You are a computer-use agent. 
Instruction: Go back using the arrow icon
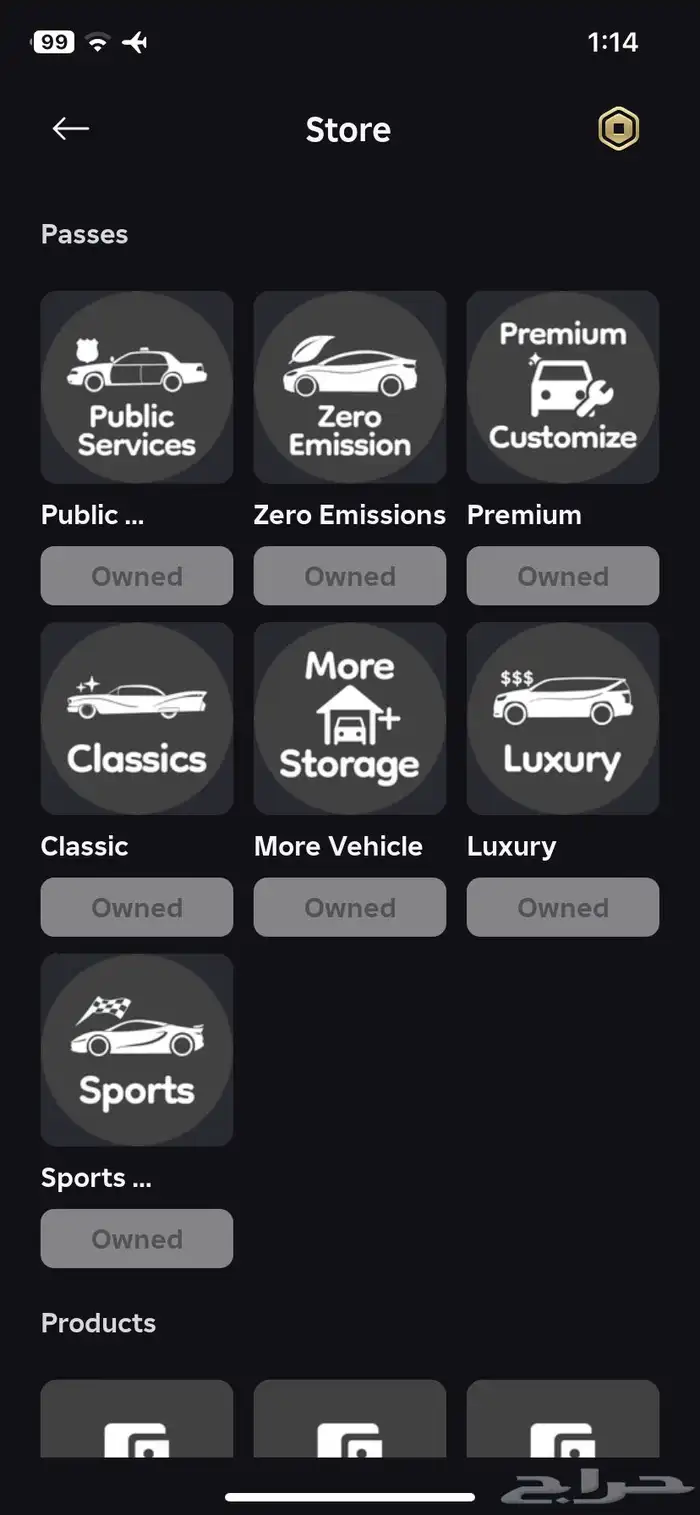coord(71,129)
